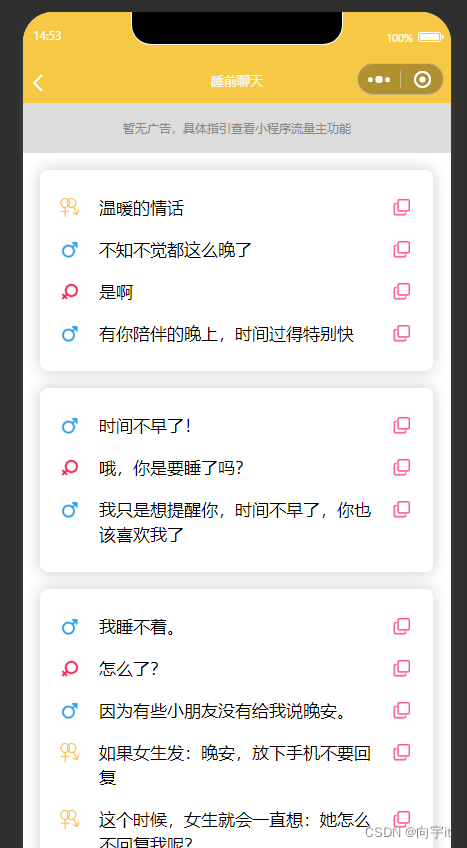Copy 因为有些小朋友没有给我说晚安。
This screenshot has height=848, width=467.
click(402, 711)
